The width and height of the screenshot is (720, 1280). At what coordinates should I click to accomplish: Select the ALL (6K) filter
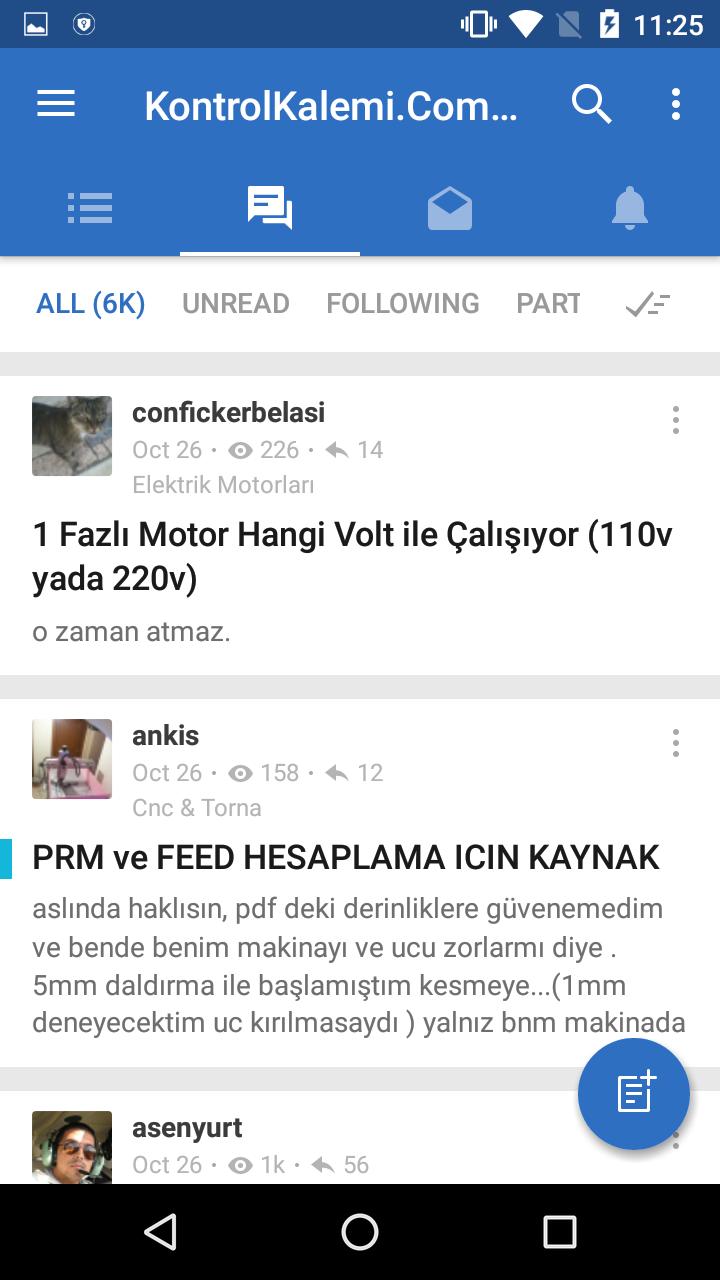tap(90, 303)
